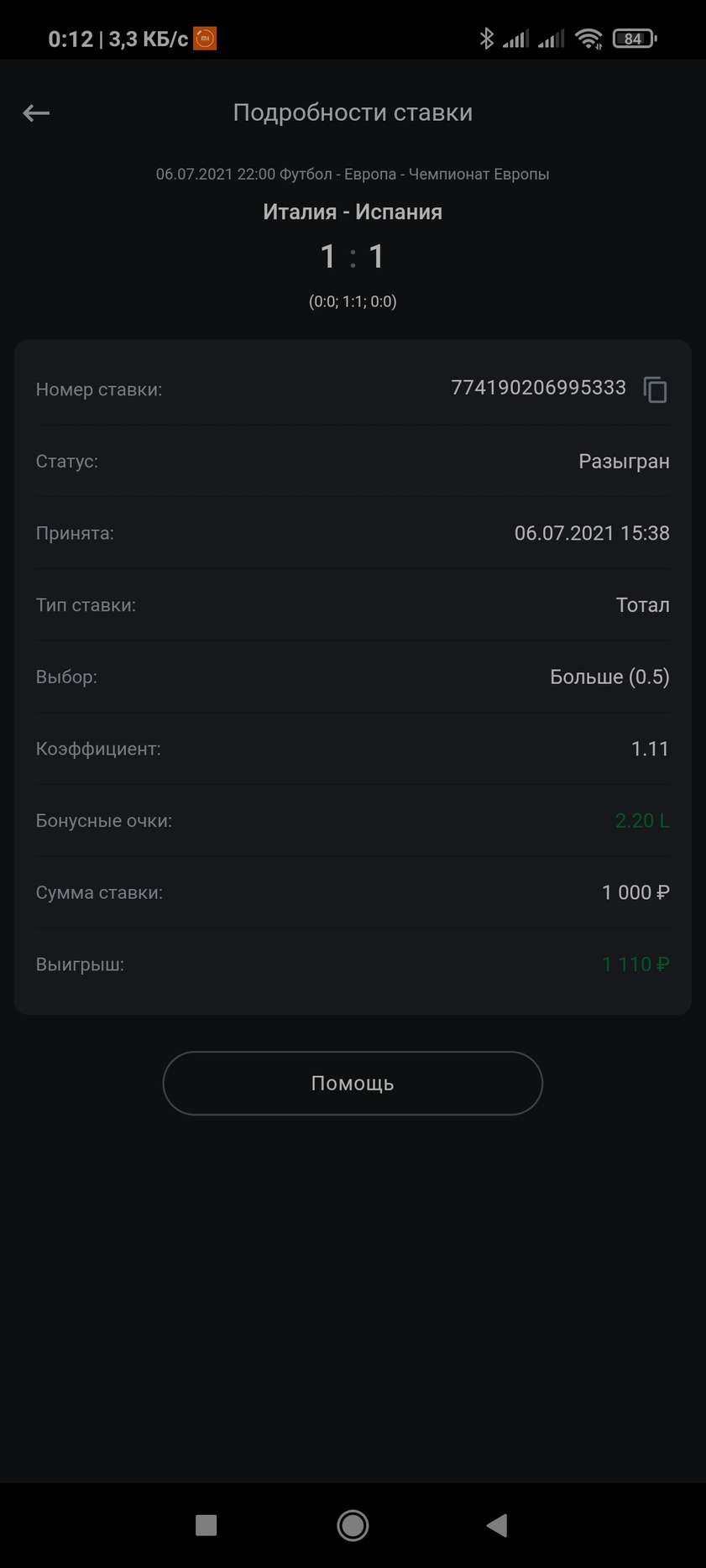Open the Помощь help button
This screenshot has height=1568, width=706.
(x=353, y=1083)
